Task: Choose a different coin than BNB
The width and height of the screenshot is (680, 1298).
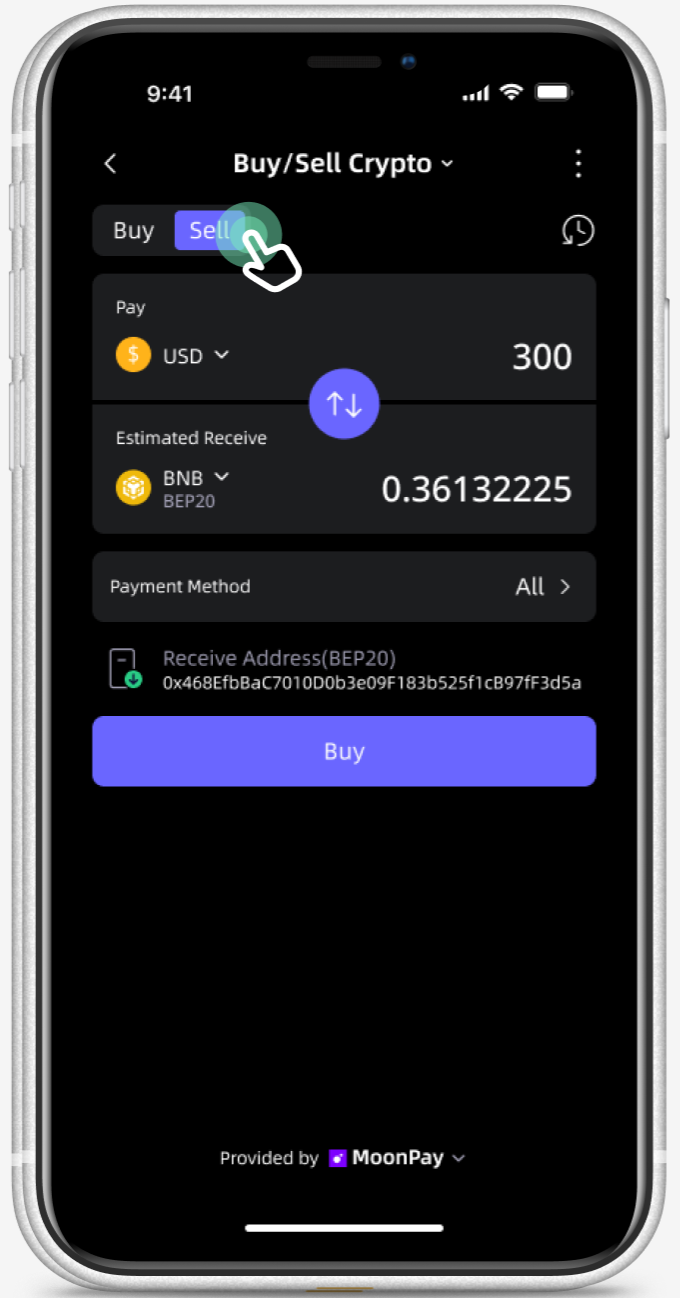Action: 195,479
